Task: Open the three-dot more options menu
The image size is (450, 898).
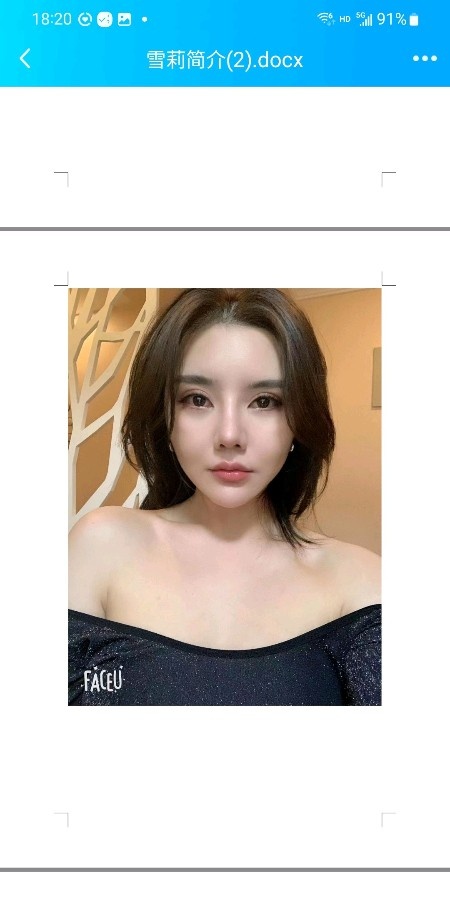Action: (425, 58)
